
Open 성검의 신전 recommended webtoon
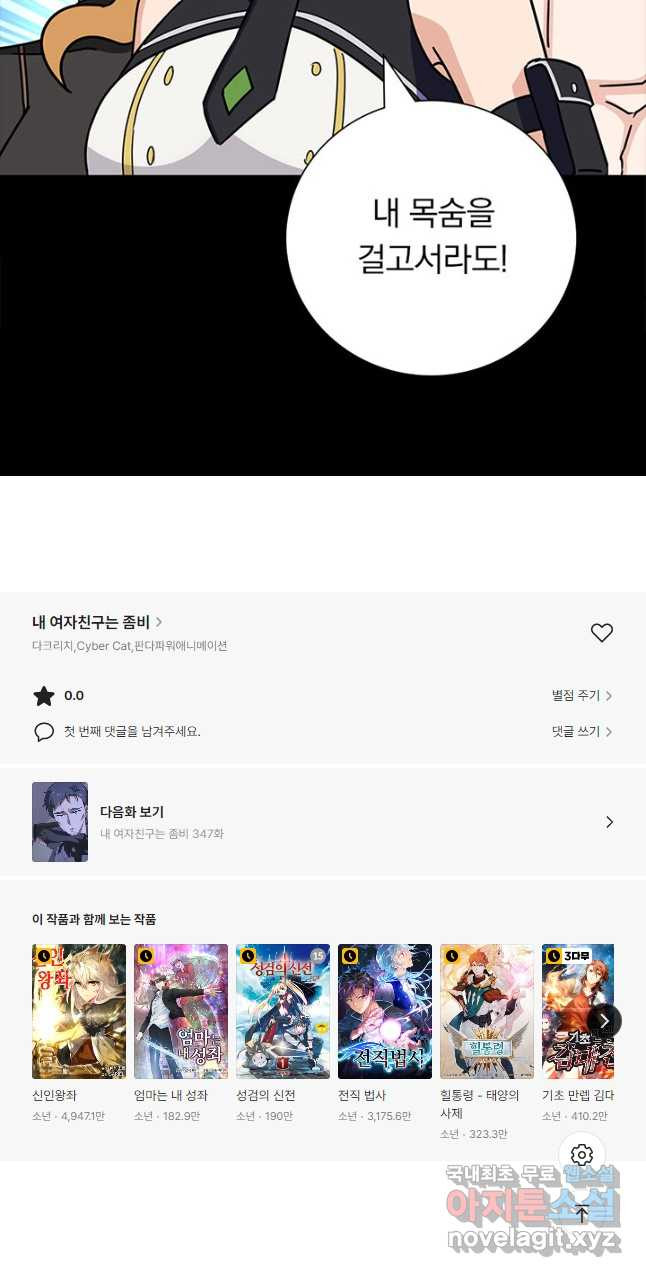tap(283, 1011)
